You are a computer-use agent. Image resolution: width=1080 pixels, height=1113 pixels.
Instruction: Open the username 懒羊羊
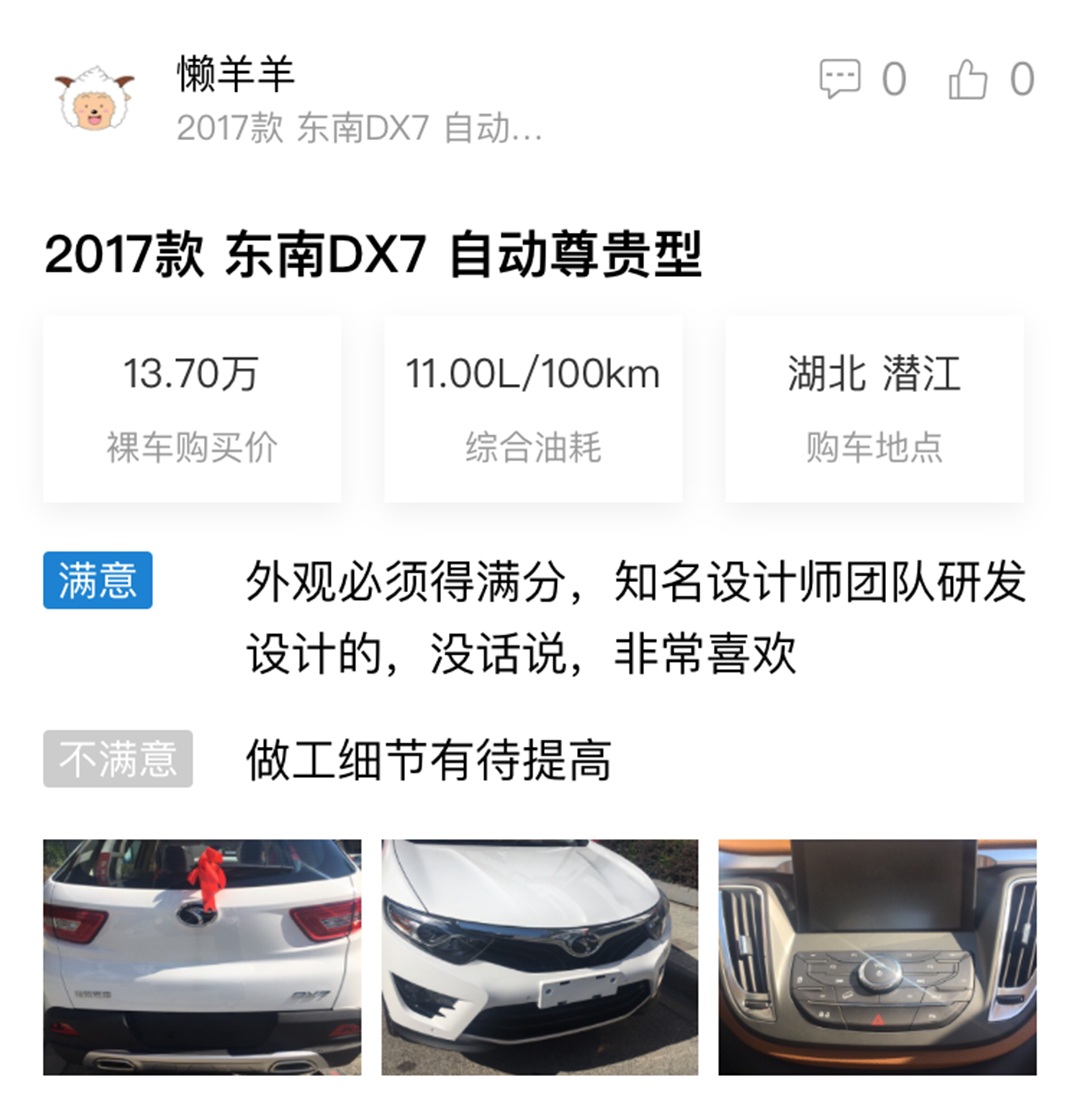pyautogui.click(x=236, y=75)
